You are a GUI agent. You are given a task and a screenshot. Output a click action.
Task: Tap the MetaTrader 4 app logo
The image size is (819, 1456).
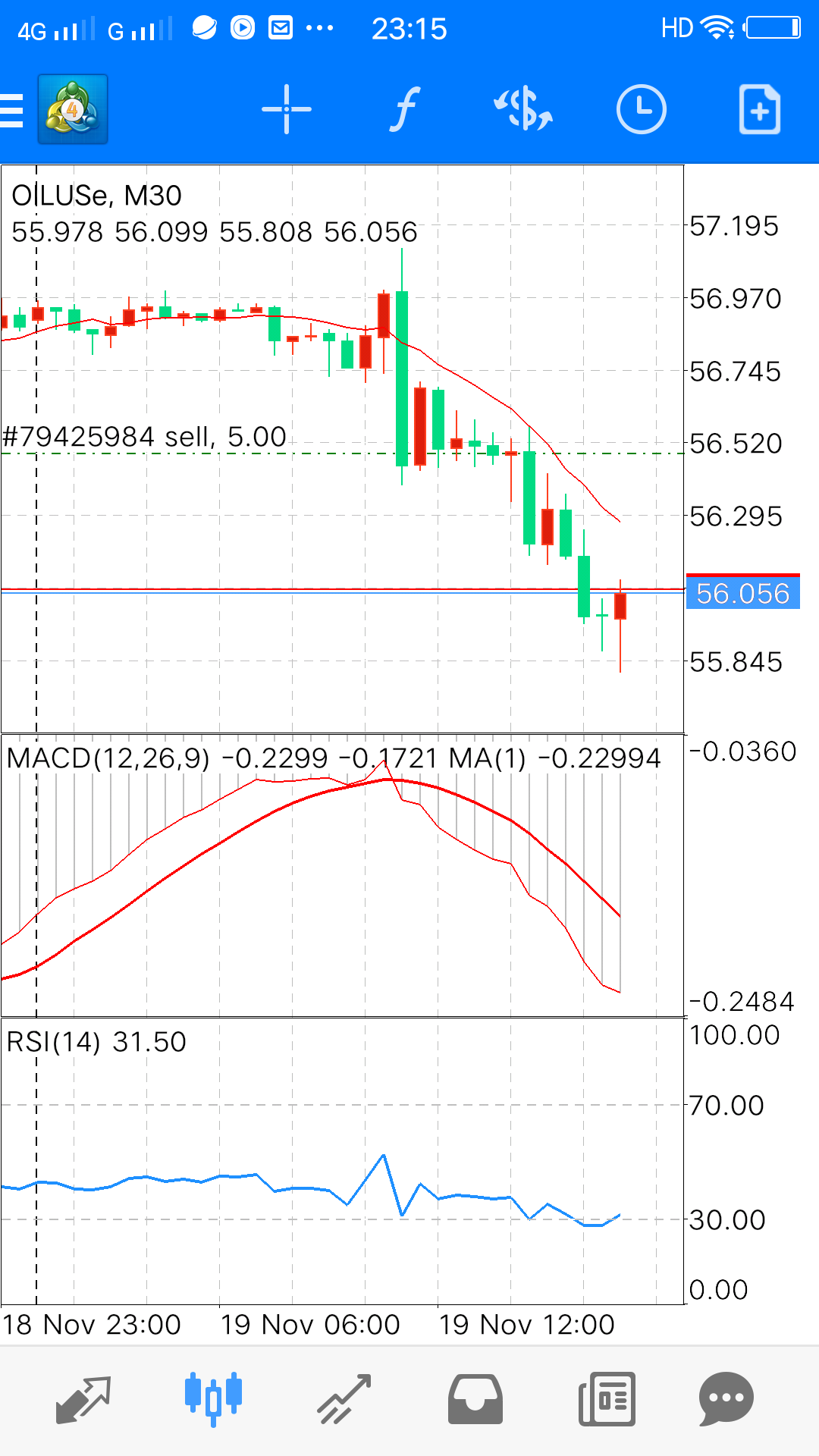coord(73,109)
